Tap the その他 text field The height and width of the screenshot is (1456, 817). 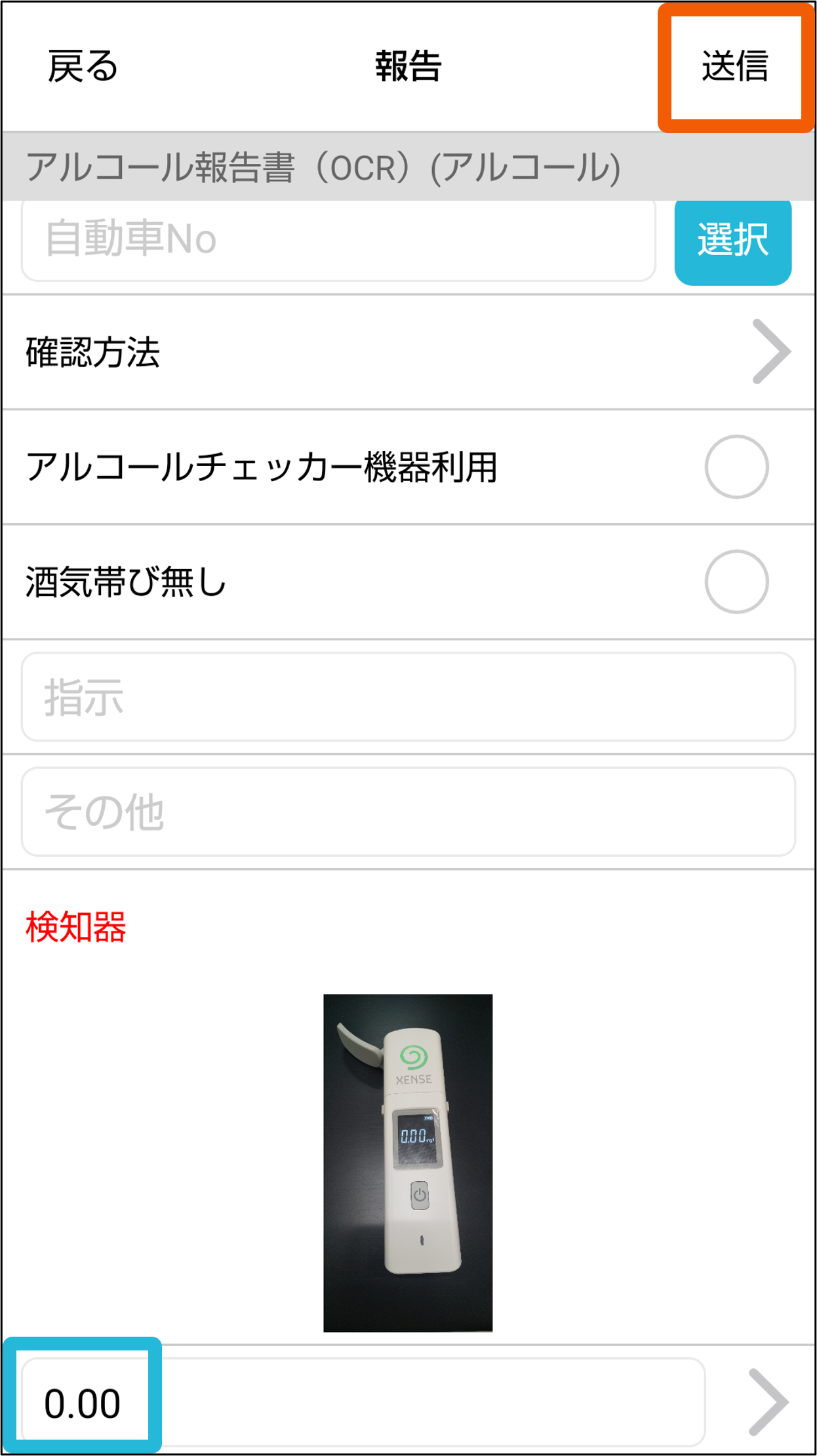(x=408, y=812)
